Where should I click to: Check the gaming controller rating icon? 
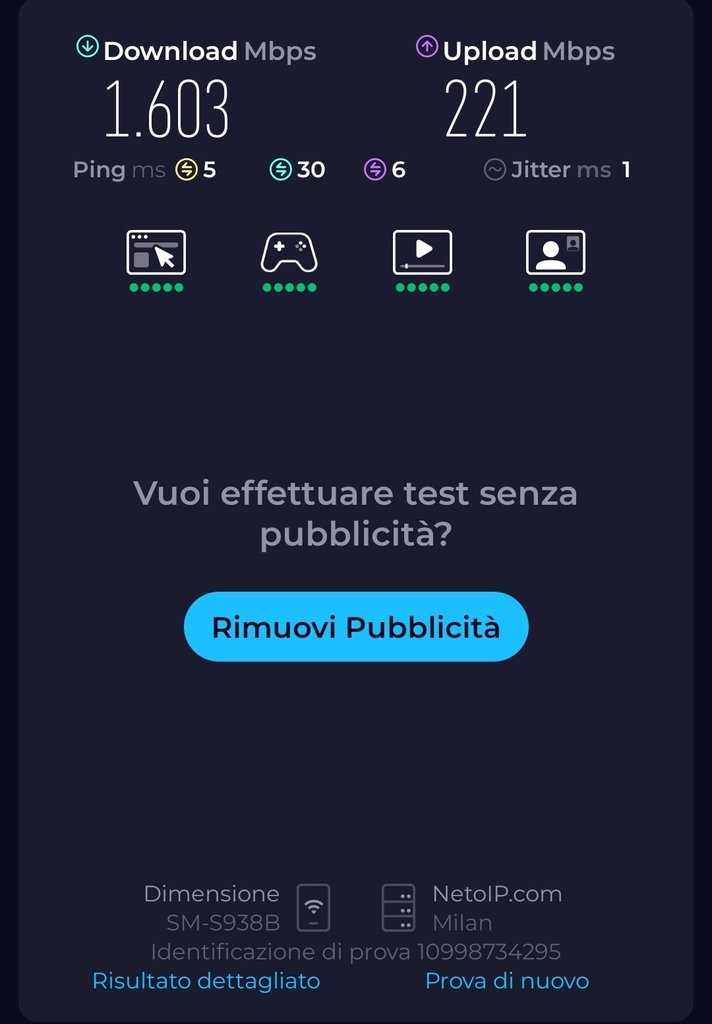(x=289, y=253)
